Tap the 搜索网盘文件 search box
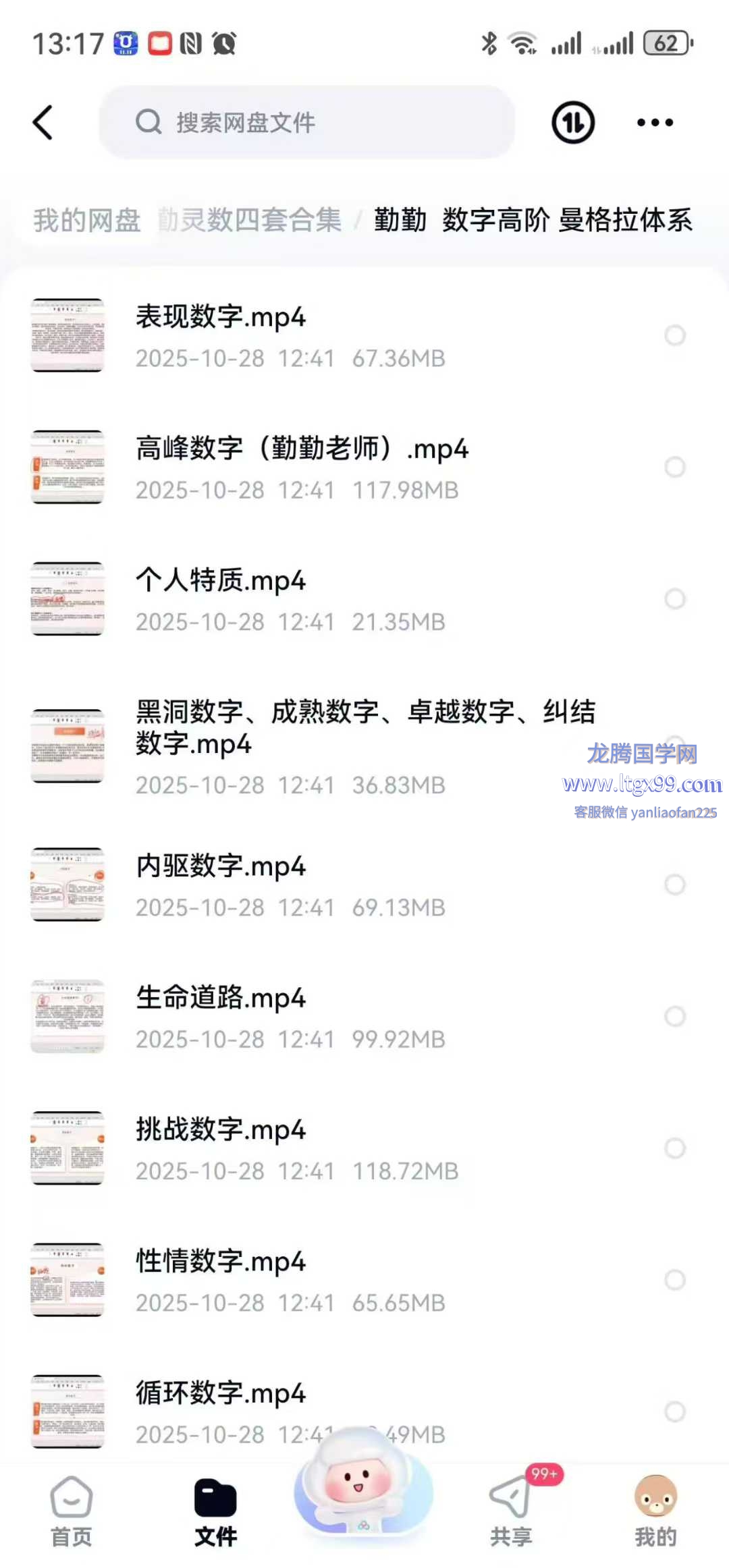The image size is (729, 1568). coord(307,123)
